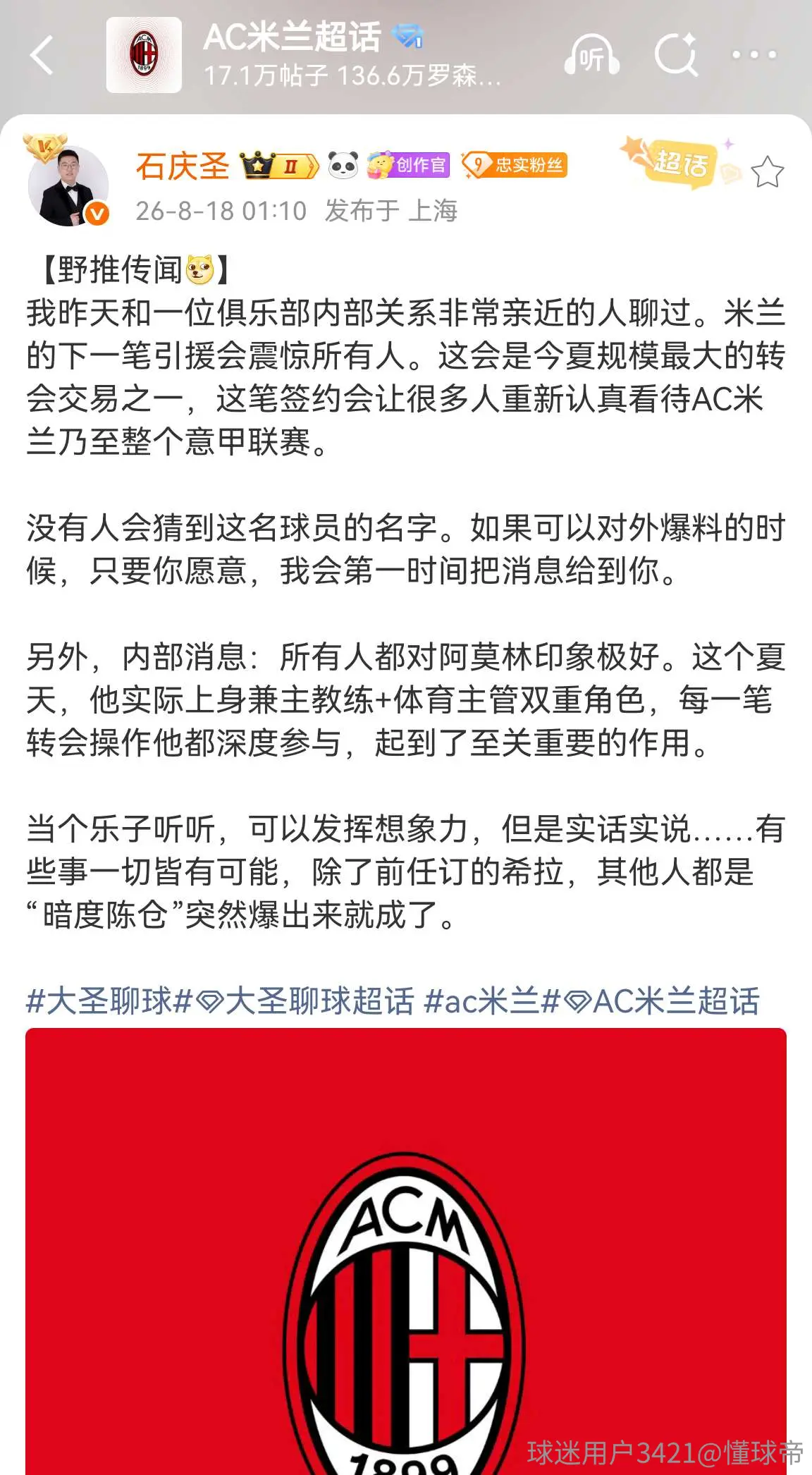
Task: Go back with the arrow icon
Action: tap(42, 55)
